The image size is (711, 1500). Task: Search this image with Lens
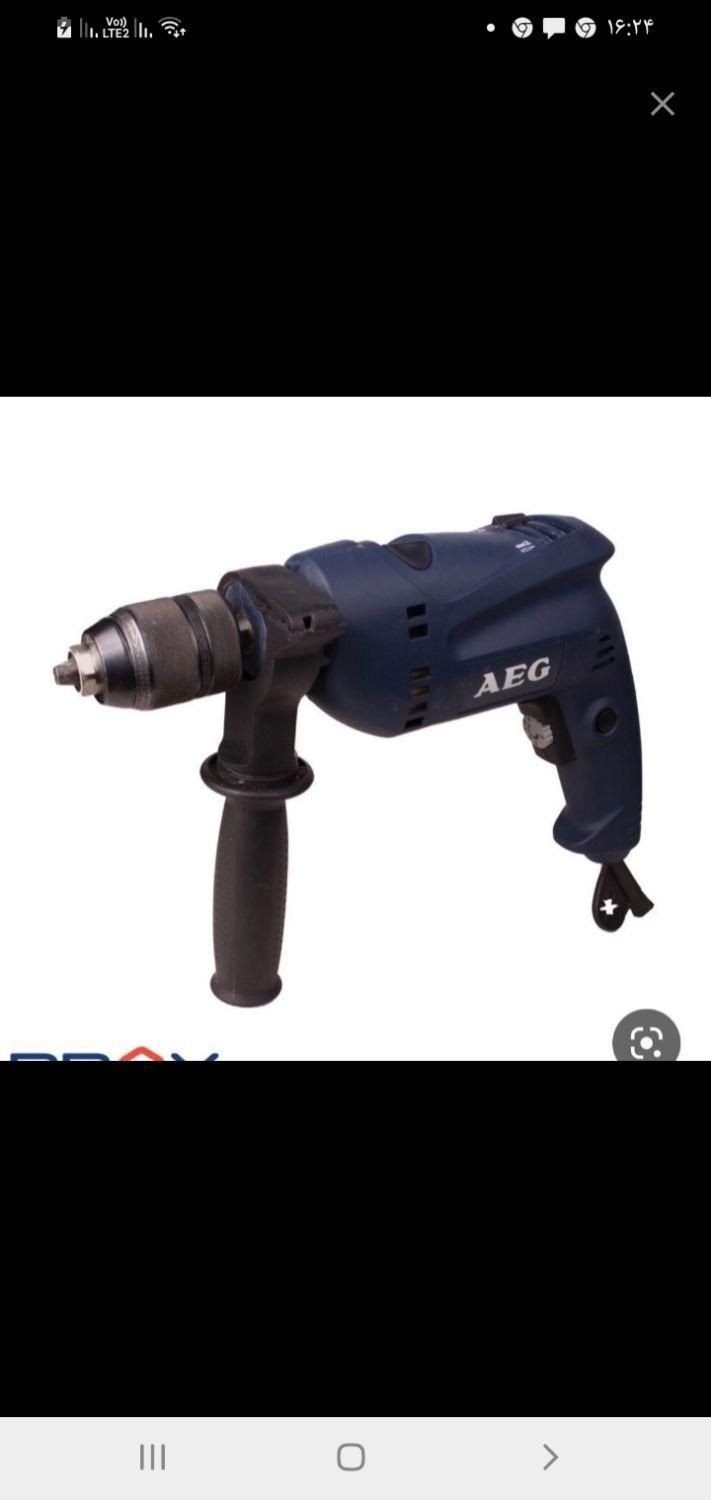click(x=646, y=1040)
